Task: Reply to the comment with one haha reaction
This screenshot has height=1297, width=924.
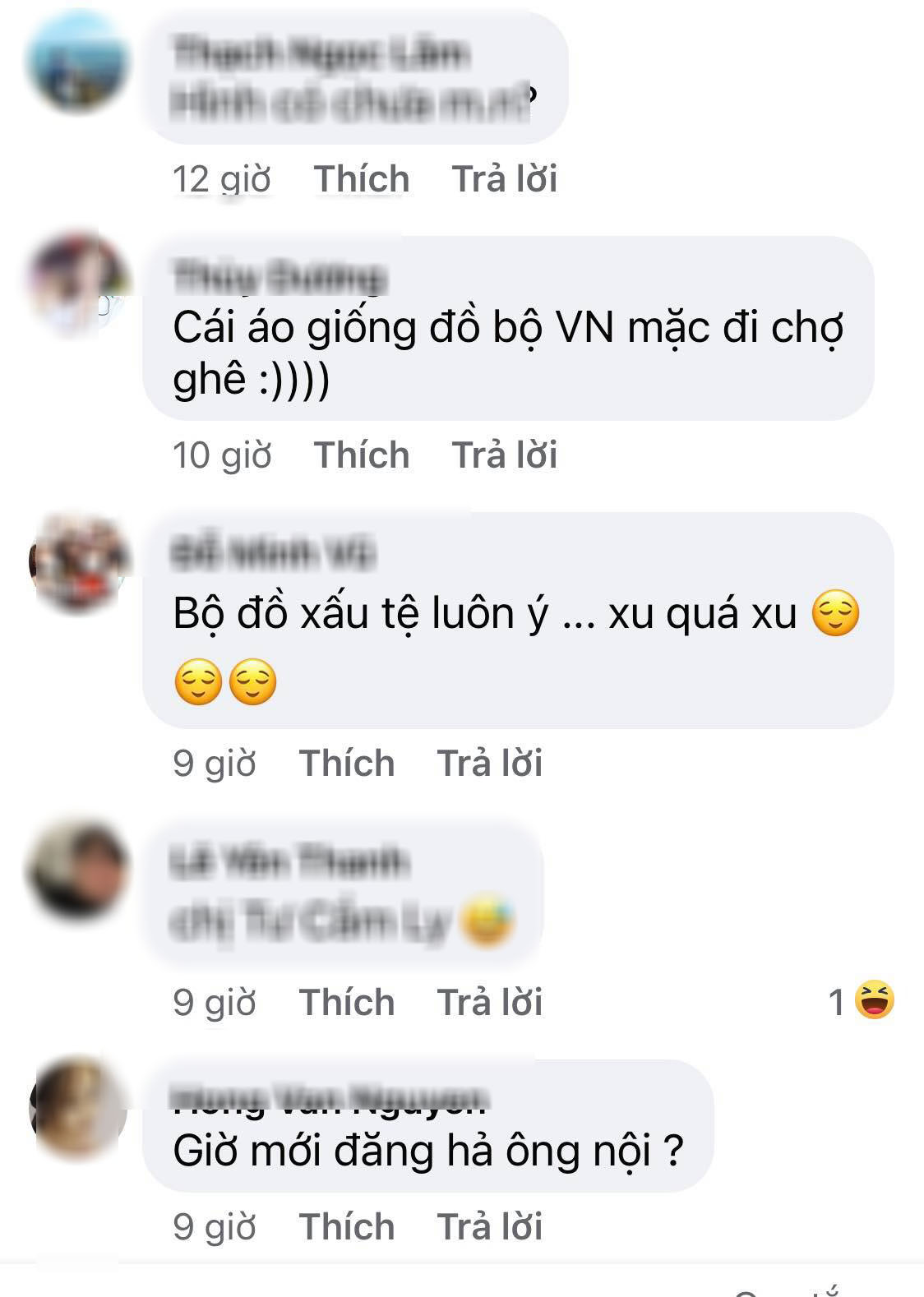Action: click(x=489, y=1002)
